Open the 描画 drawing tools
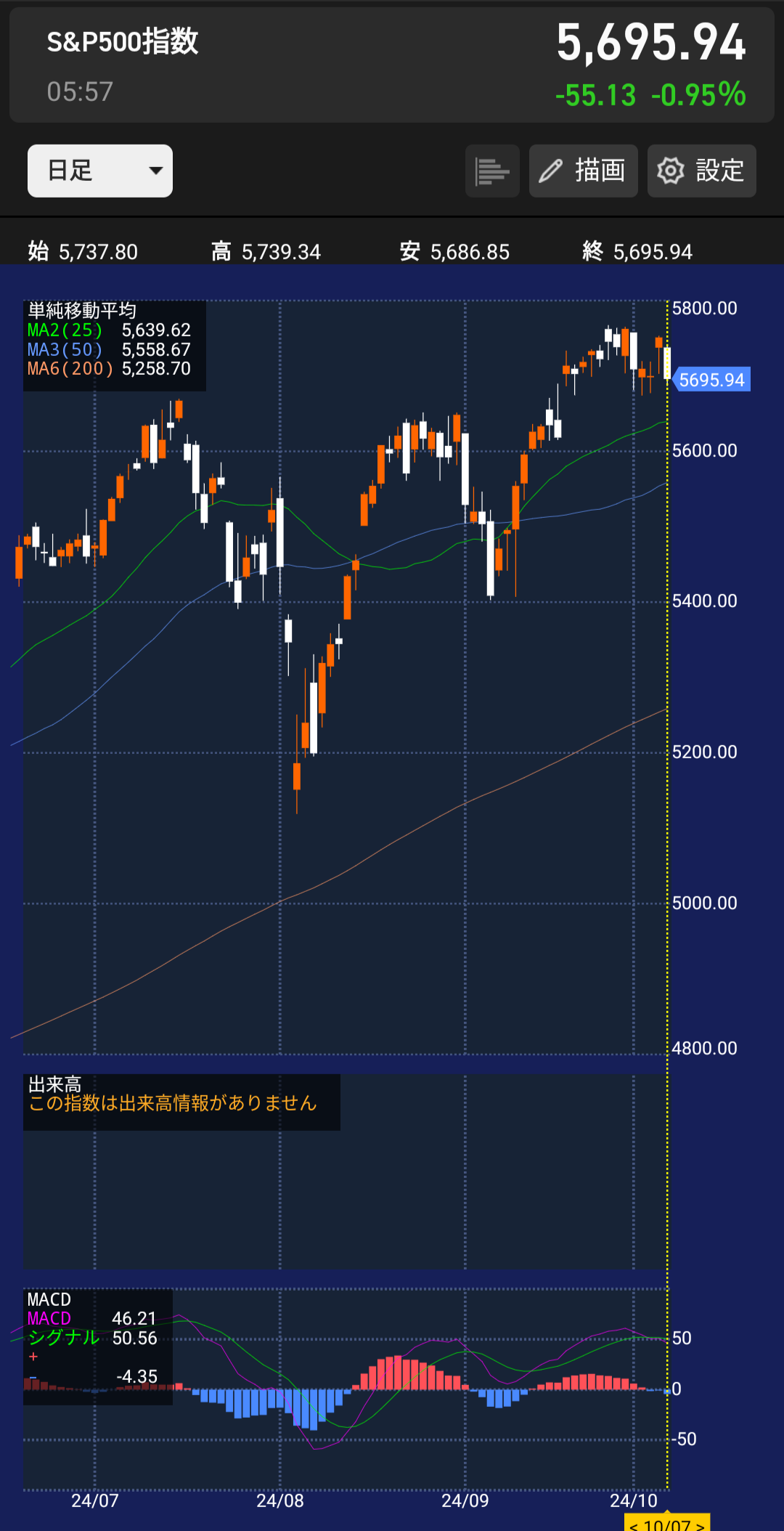The width and height of the screenshot is (784, 1531). click(x=583, y=171)
